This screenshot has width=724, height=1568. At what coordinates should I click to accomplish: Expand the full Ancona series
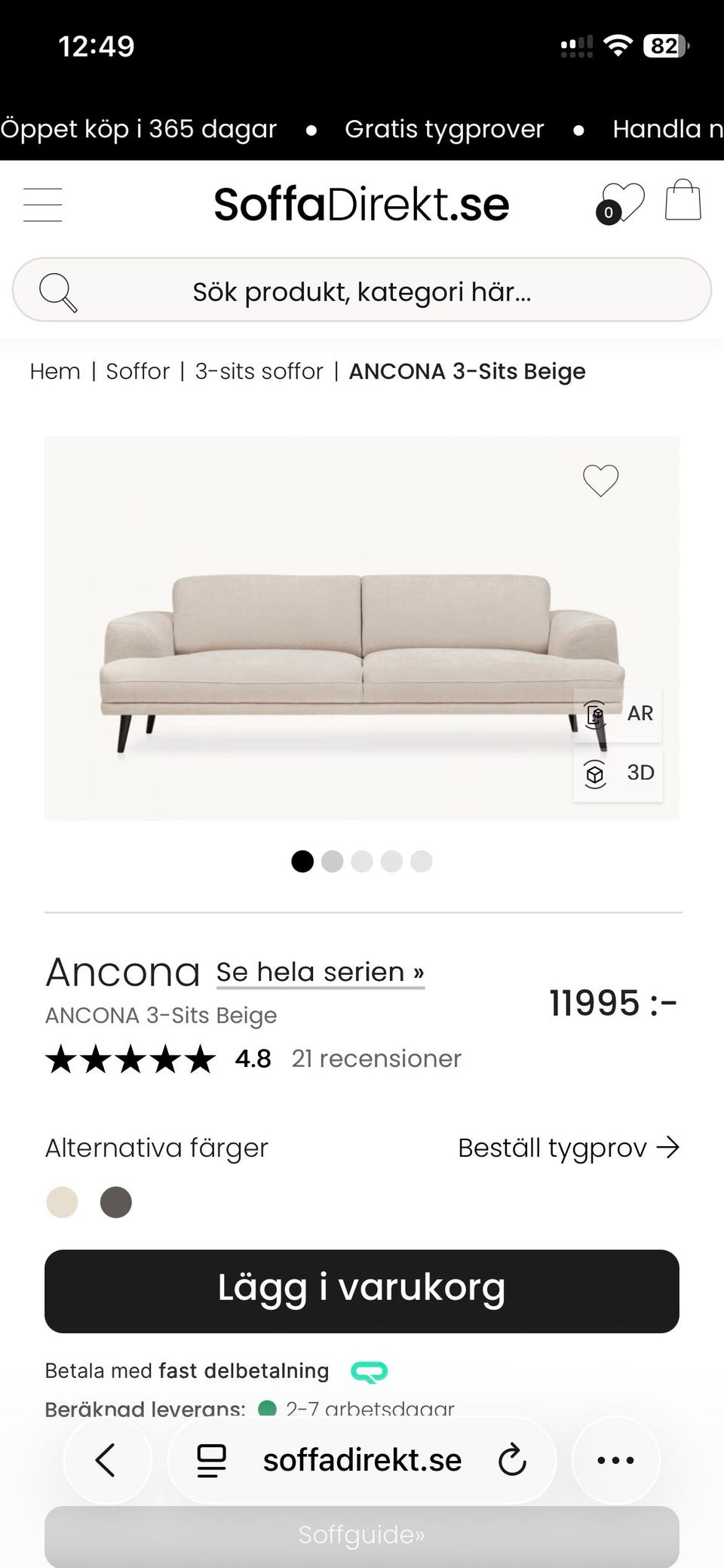(x=320, y=972)
